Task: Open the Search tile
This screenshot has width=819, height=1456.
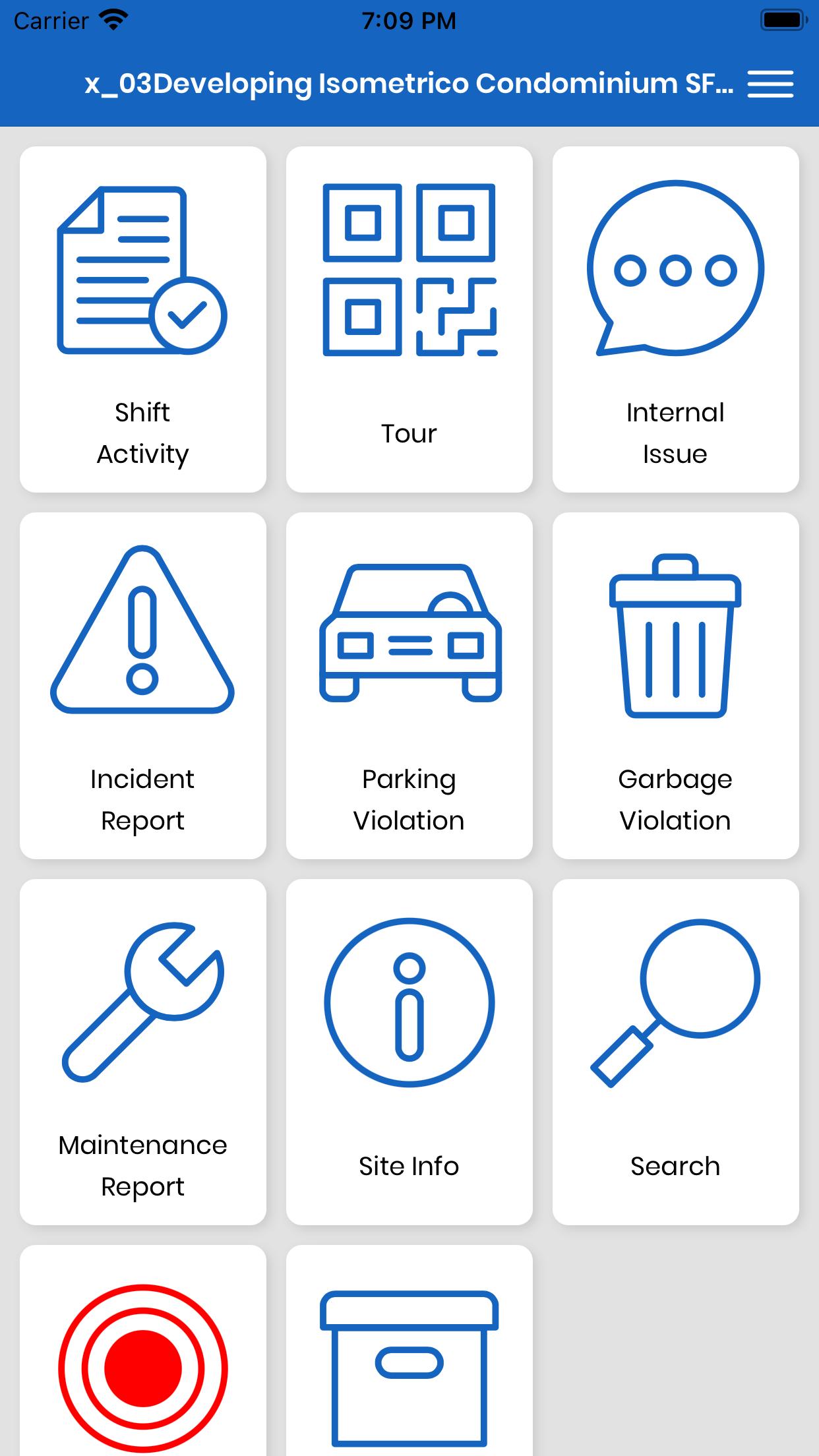Action: pos(676,1052)
